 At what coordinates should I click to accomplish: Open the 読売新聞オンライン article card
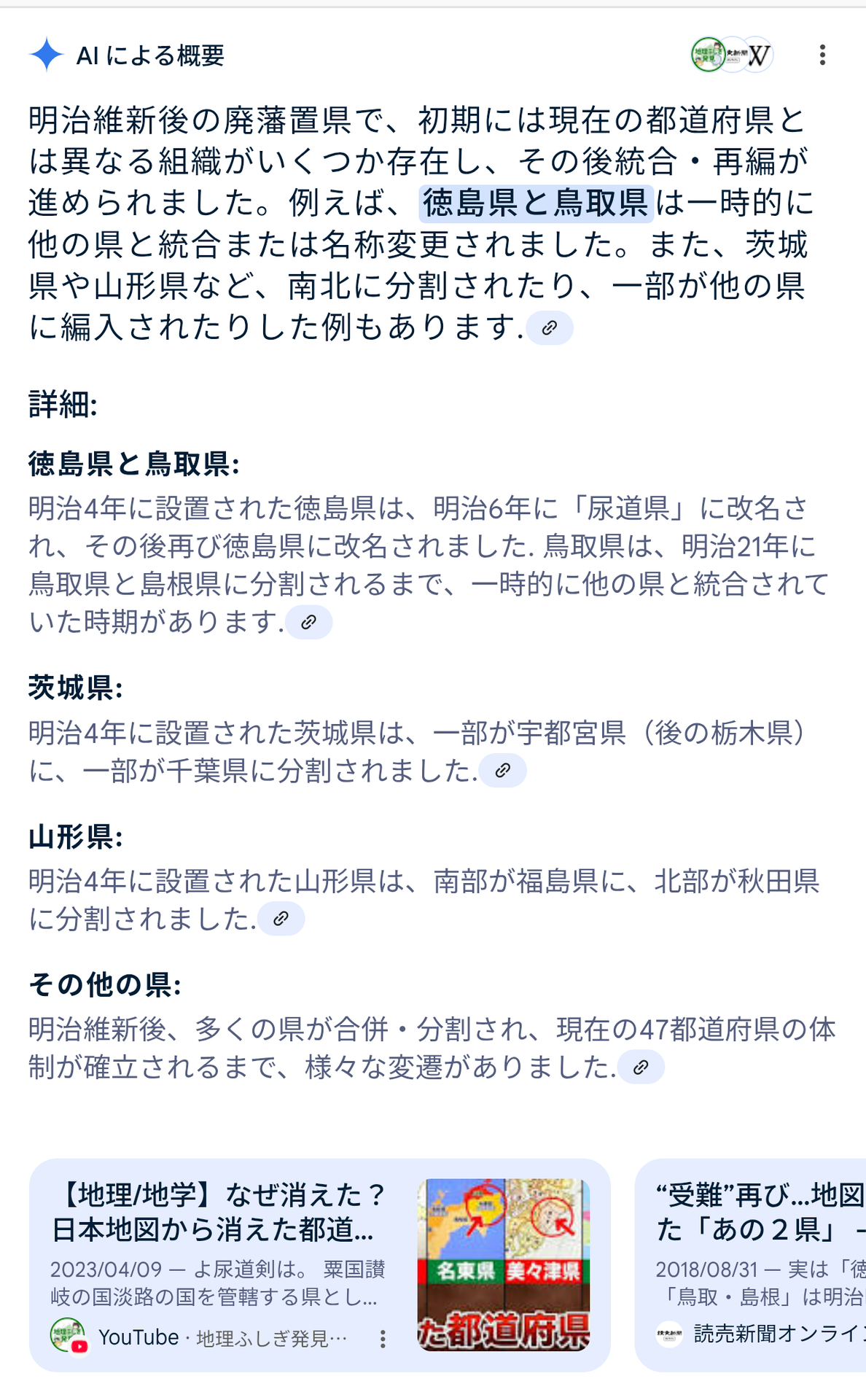click(751, 1265)
